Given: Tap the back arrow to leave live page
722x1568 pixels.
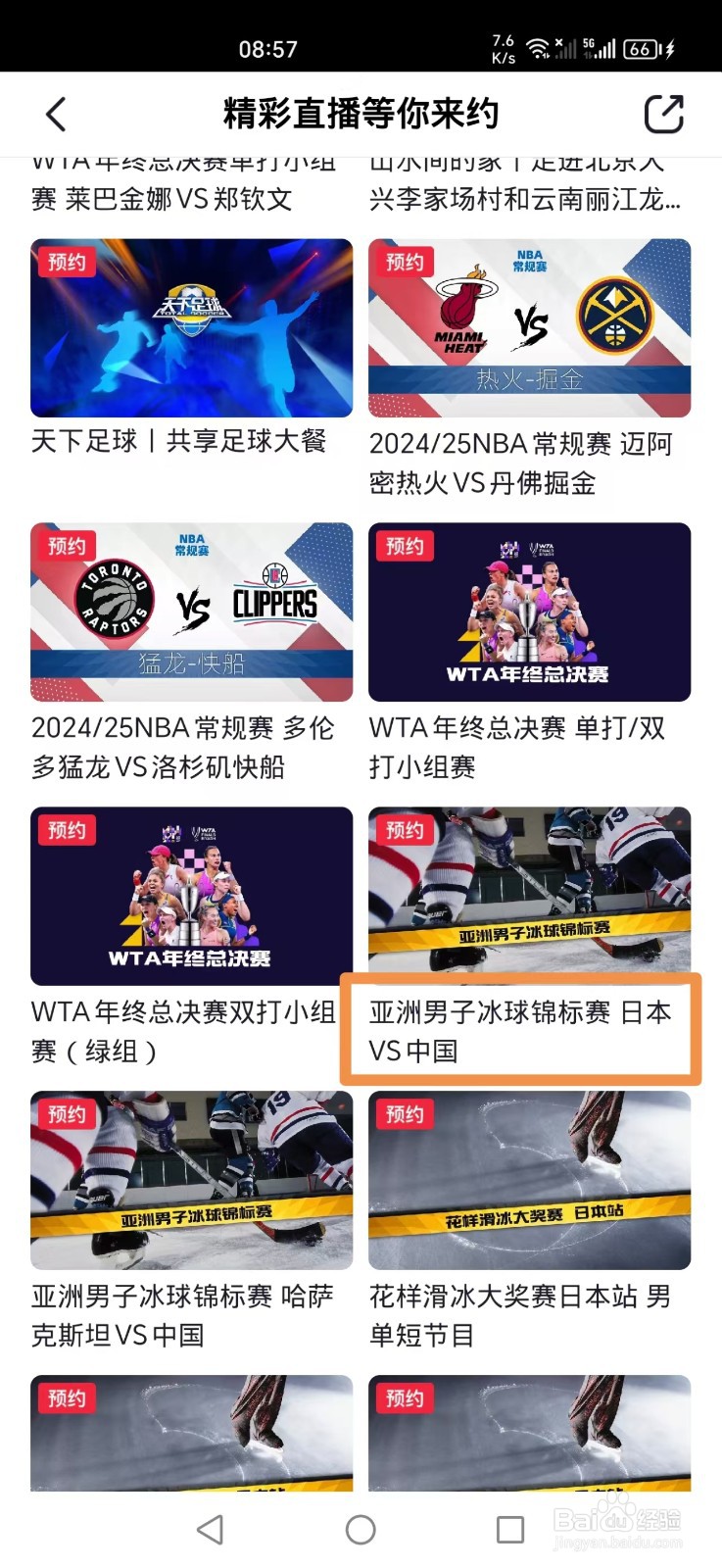Looking at the screenshot, I should pos(56,114).
